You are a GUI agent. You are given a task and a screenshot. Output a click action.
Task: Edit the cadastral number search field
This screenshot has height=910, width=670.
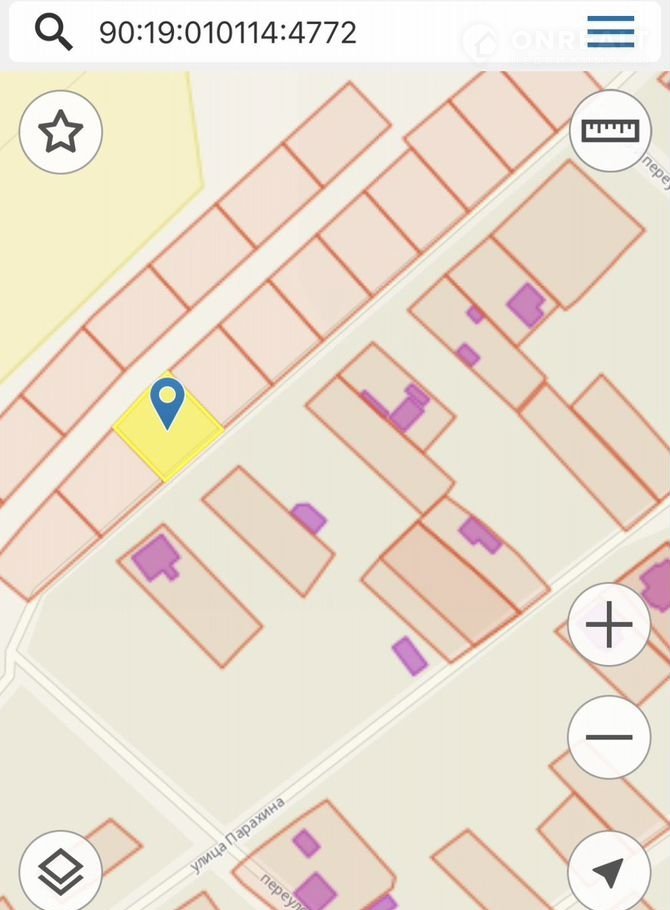coord(260,32)
